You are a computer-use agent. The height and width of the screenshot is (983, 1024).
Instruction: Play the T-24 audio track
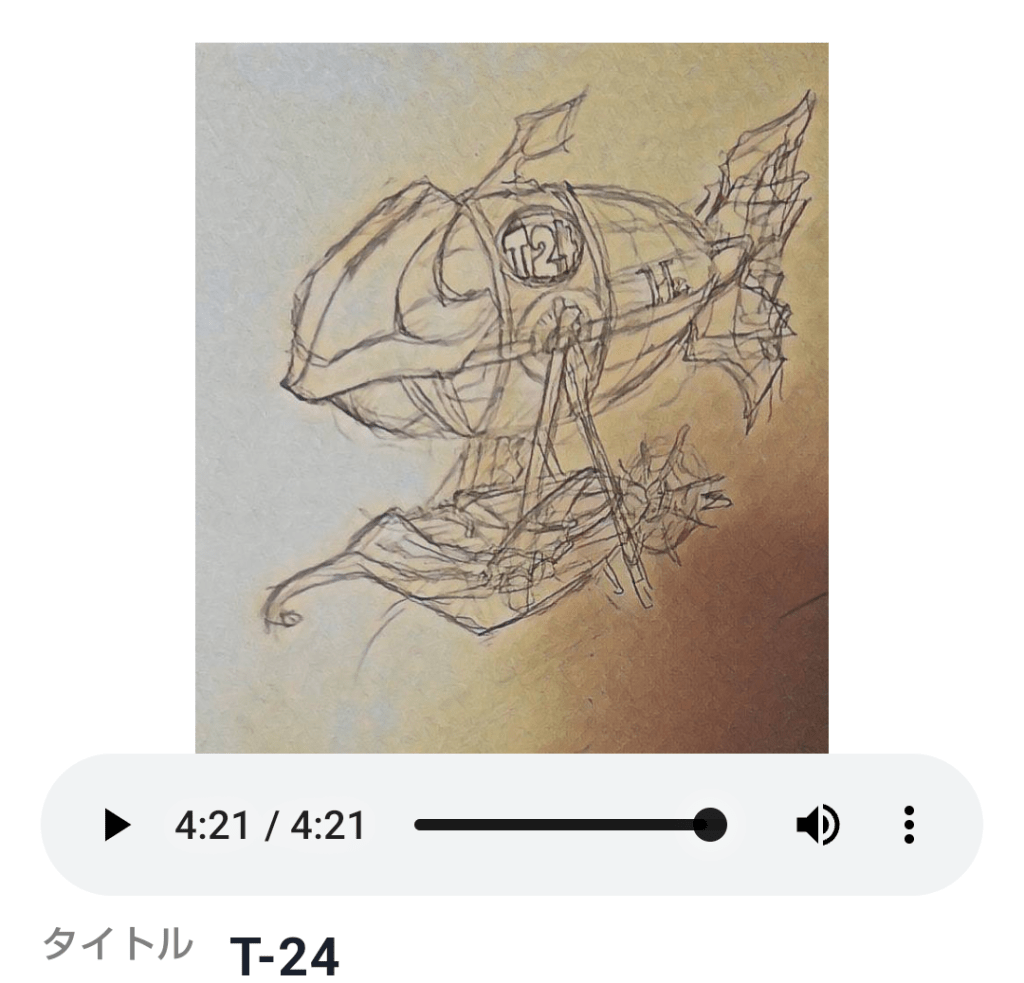pos(117,826)
